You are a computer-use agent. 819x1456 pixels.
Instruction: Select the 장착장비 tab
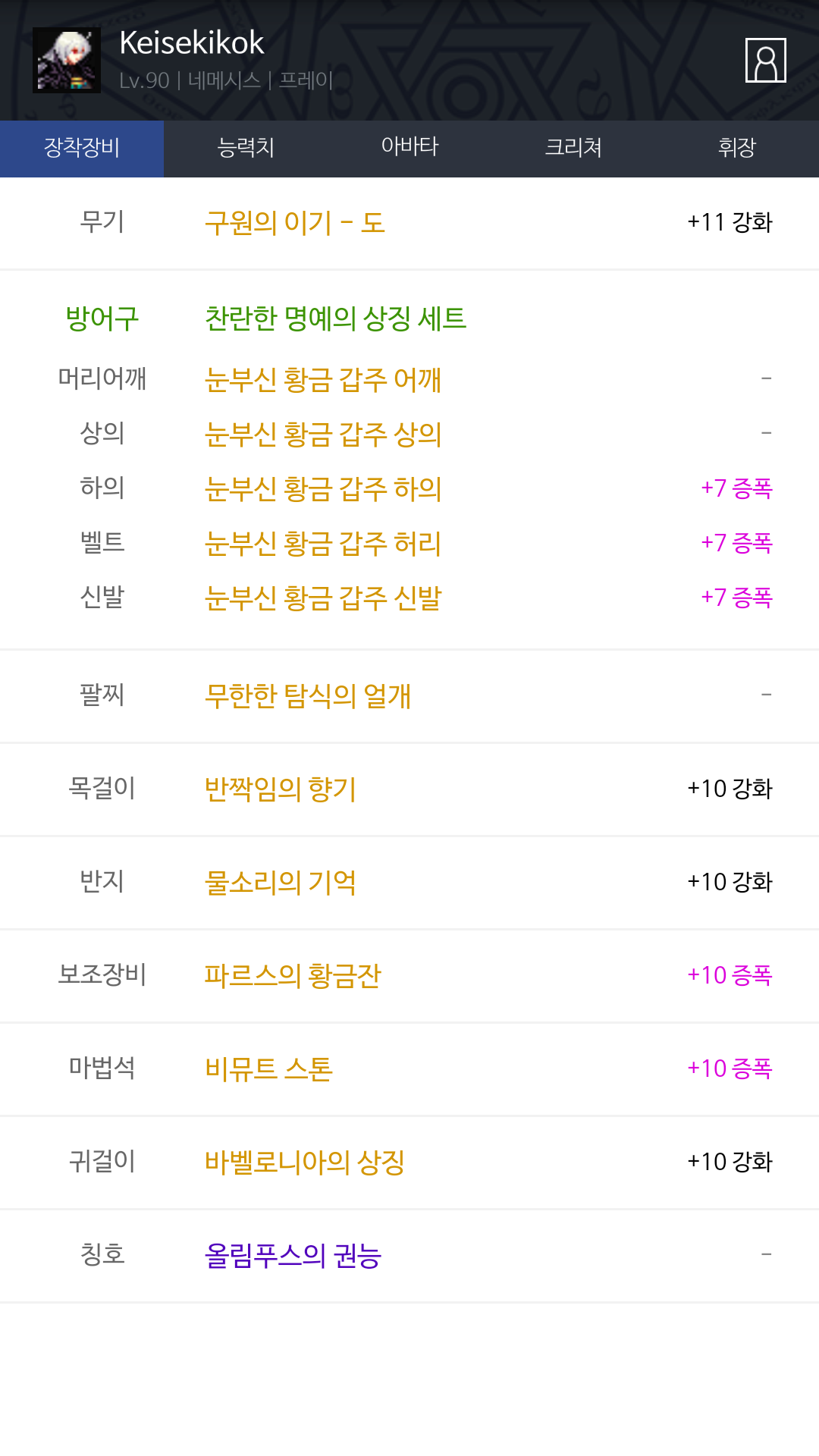point(82,148)
